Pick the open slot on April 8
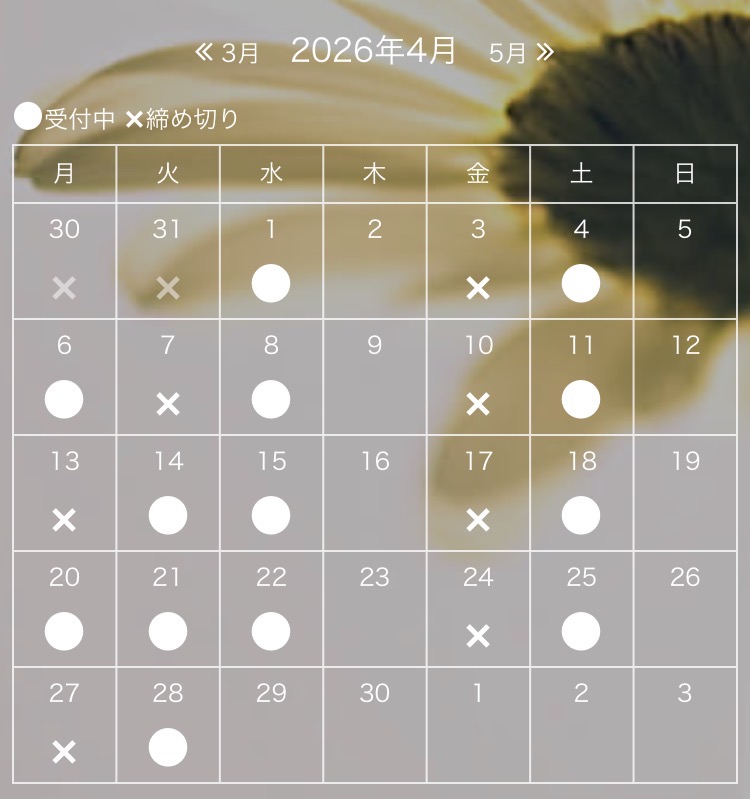The image size is (750, 799). 271,400
